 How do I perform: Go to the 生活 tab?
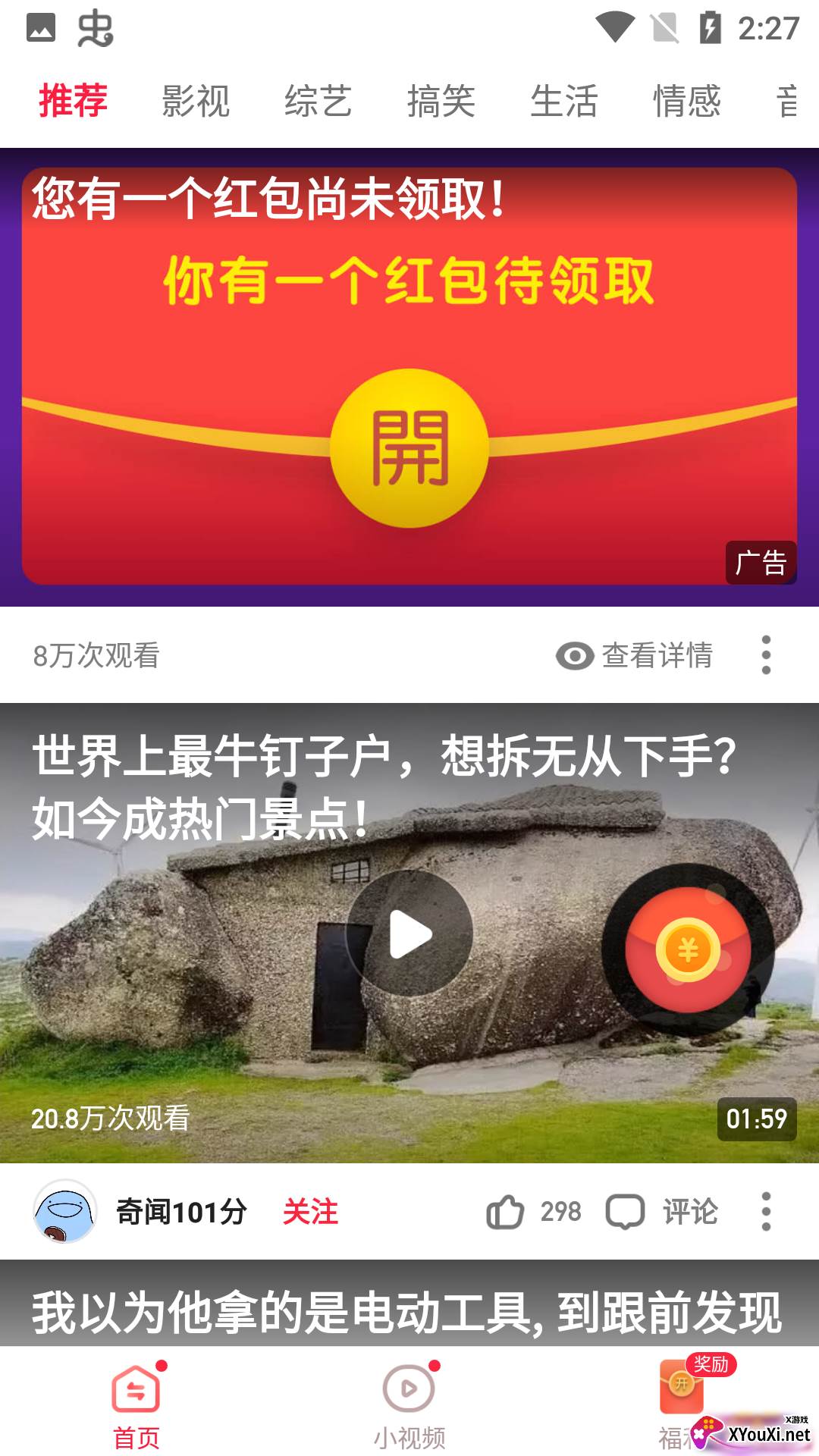[564, 102]
